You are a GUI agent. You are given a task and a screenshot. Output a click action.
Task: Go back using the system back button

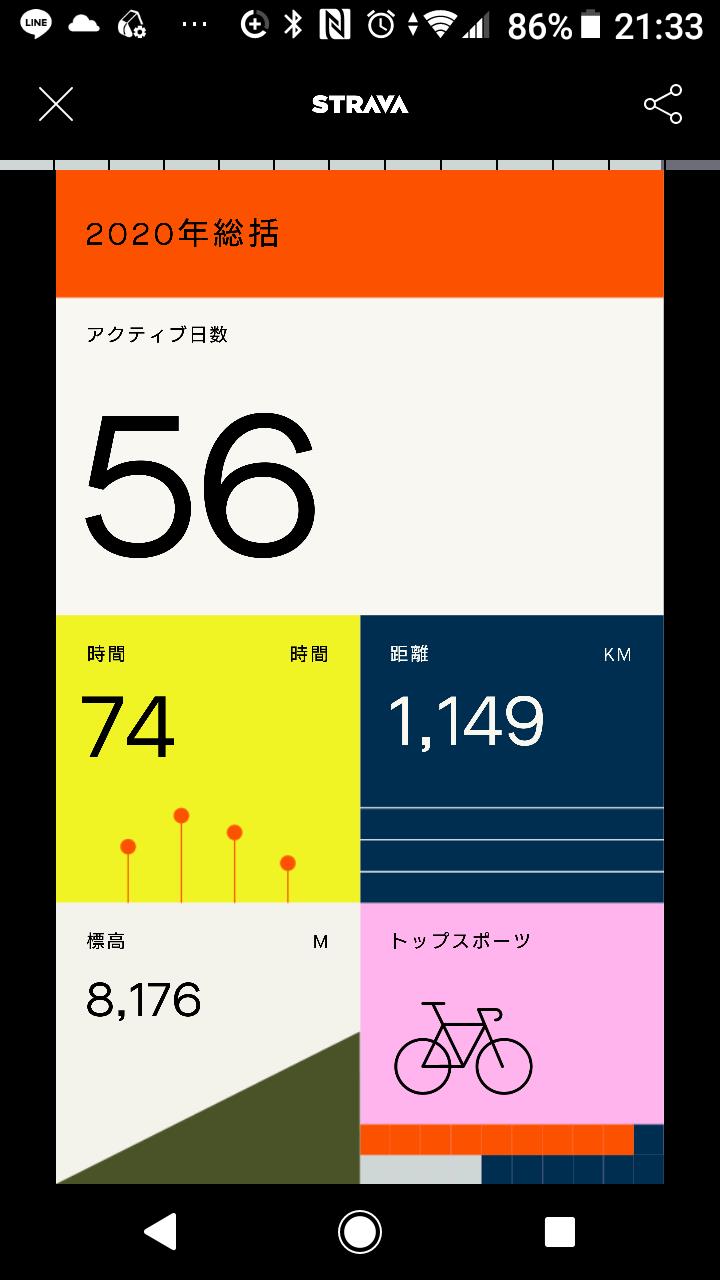click(160, 1231)
